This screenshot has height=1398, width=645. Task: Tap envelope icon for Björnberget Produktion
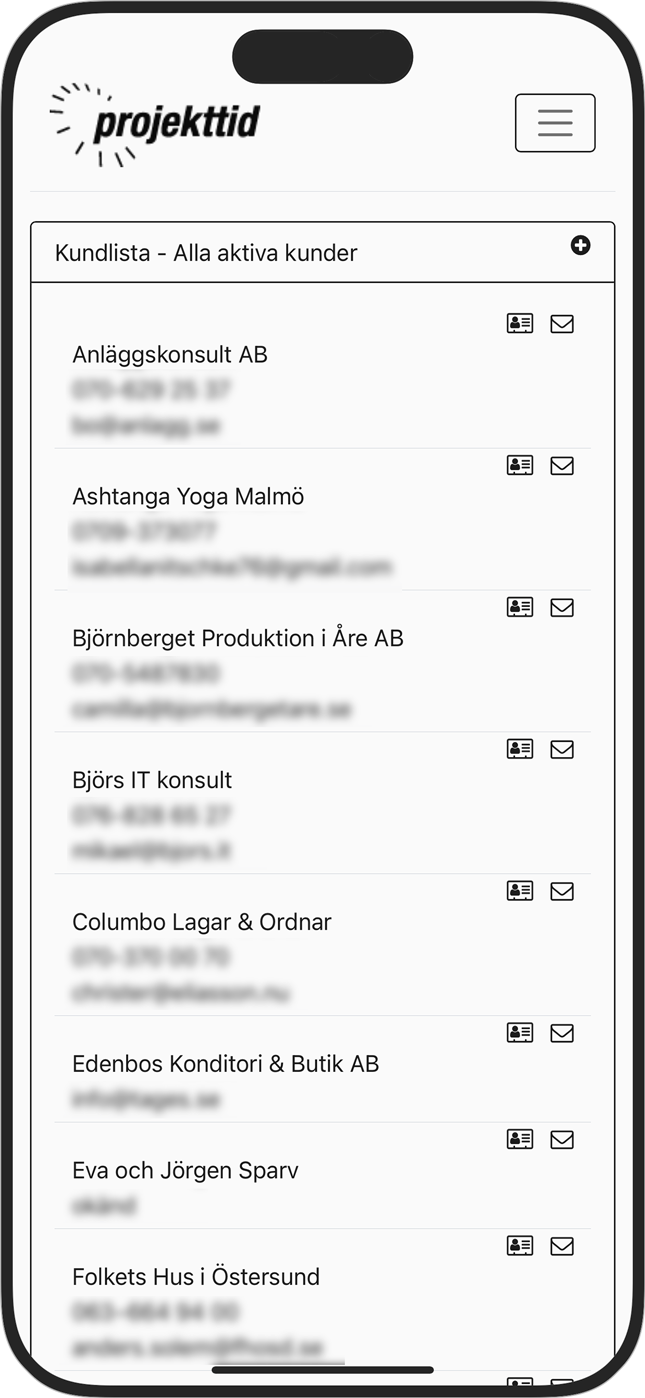(562, 607)
